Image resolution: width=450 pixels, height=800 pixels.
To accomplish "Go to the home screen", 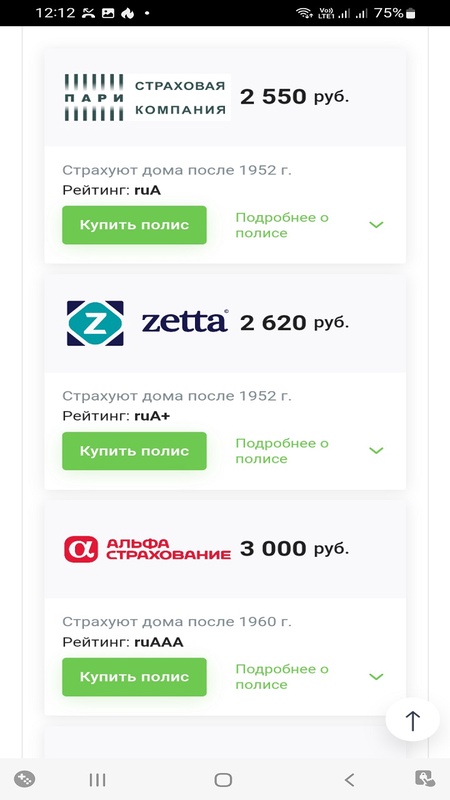I will coord(223,780).
